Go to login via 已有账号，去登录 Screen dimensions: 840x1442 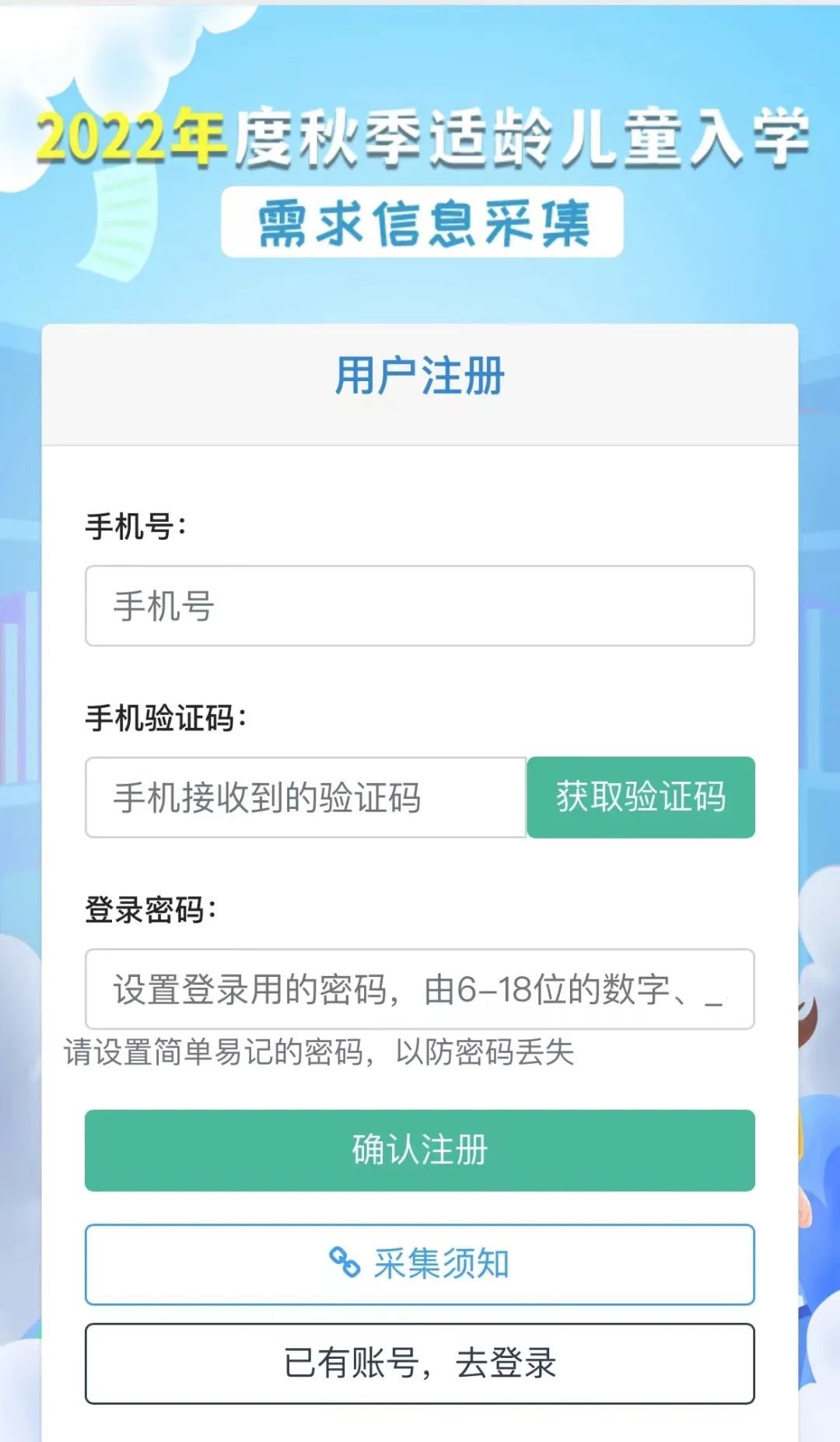coord(419,1363)
